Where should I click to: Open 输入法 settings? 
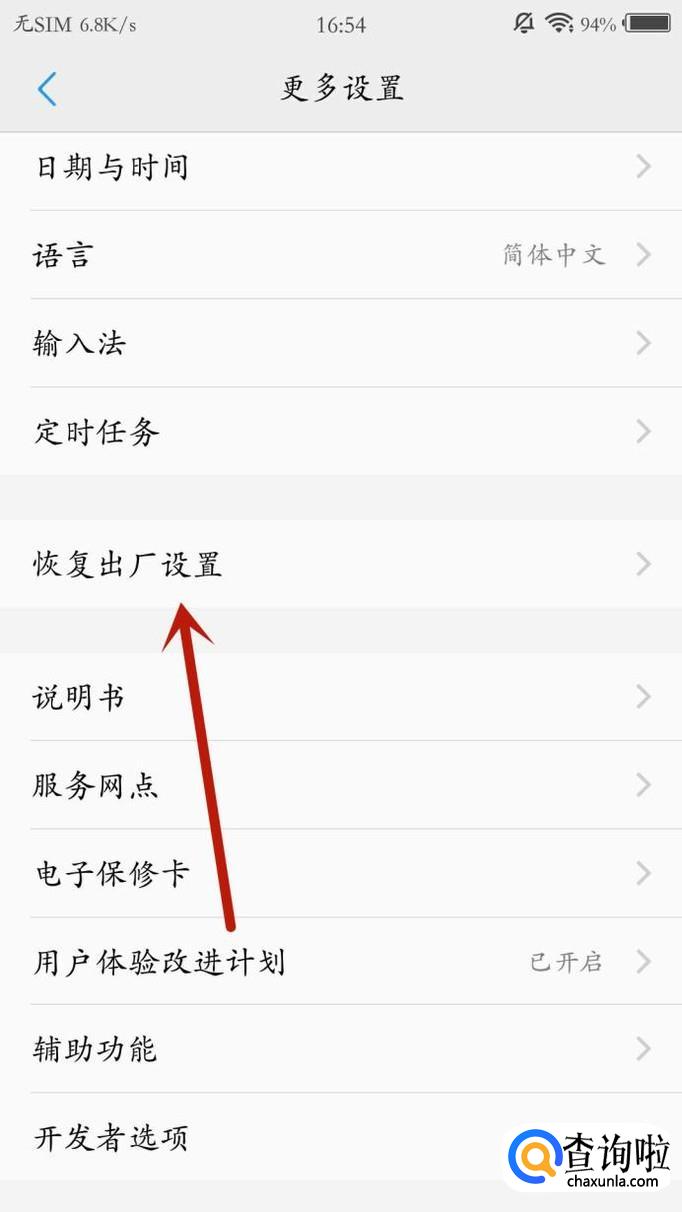[340, 344]
